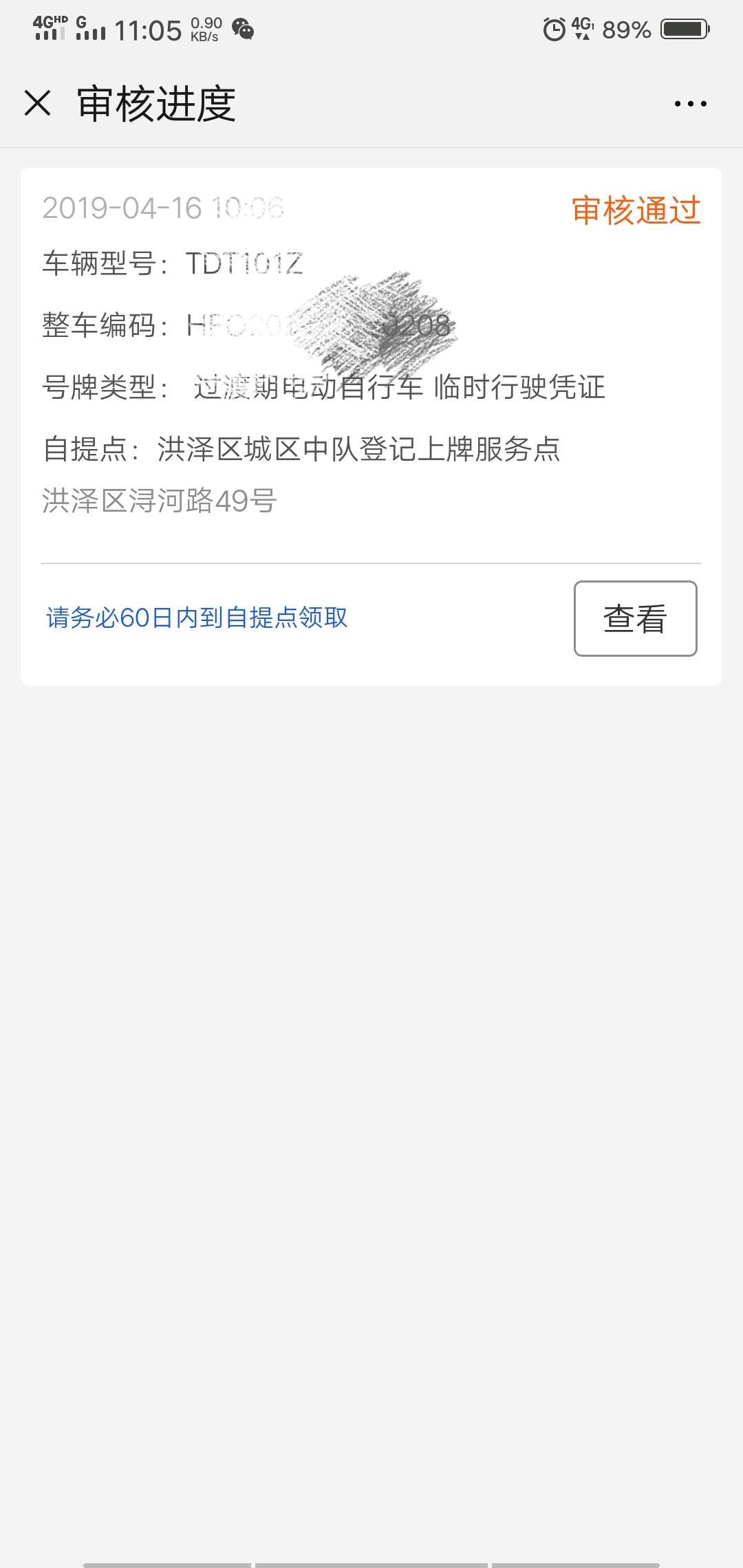Open the three-dot overflow menu
The width and height of the screenshot is (743, 1568).
[x=690, y=104]
